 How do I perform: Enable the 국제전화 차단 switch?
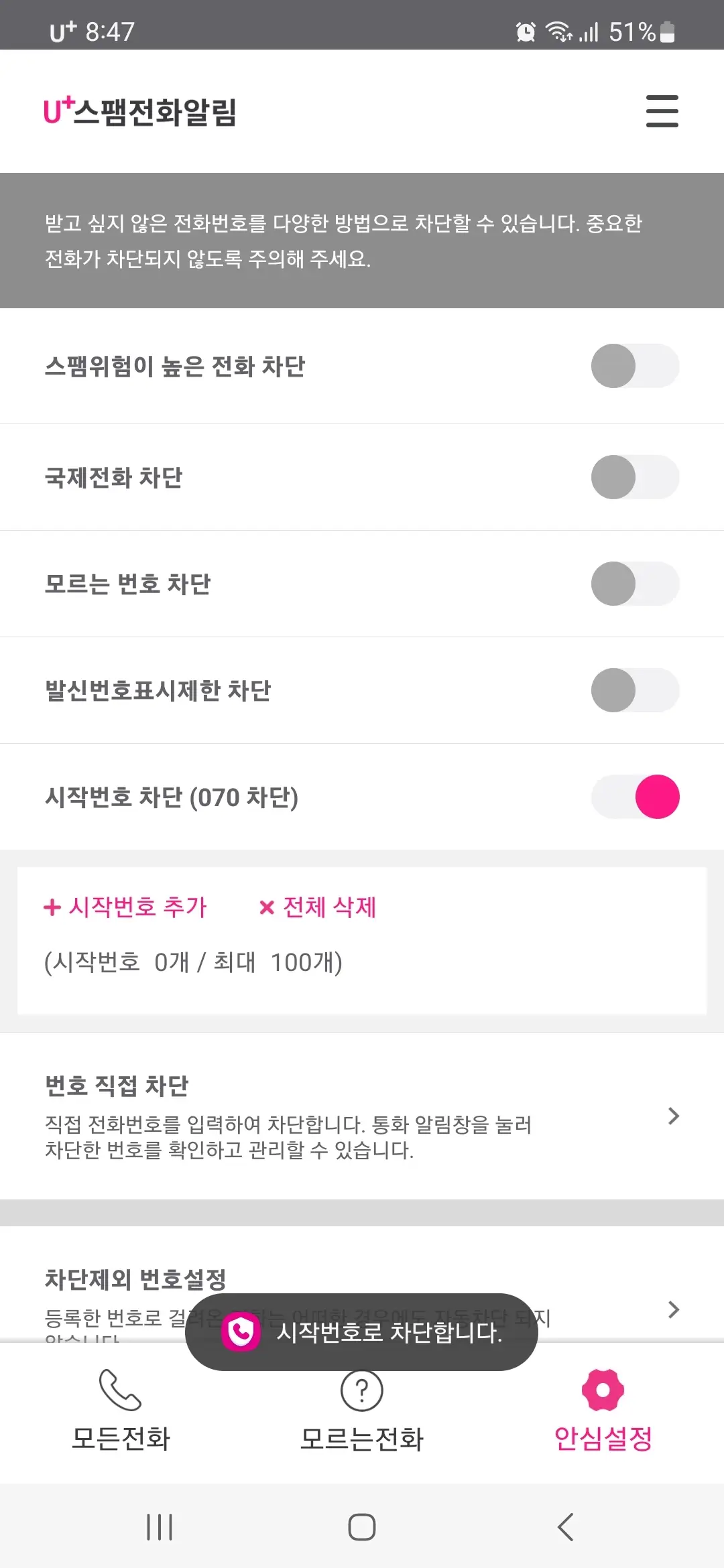pos(636,476)
